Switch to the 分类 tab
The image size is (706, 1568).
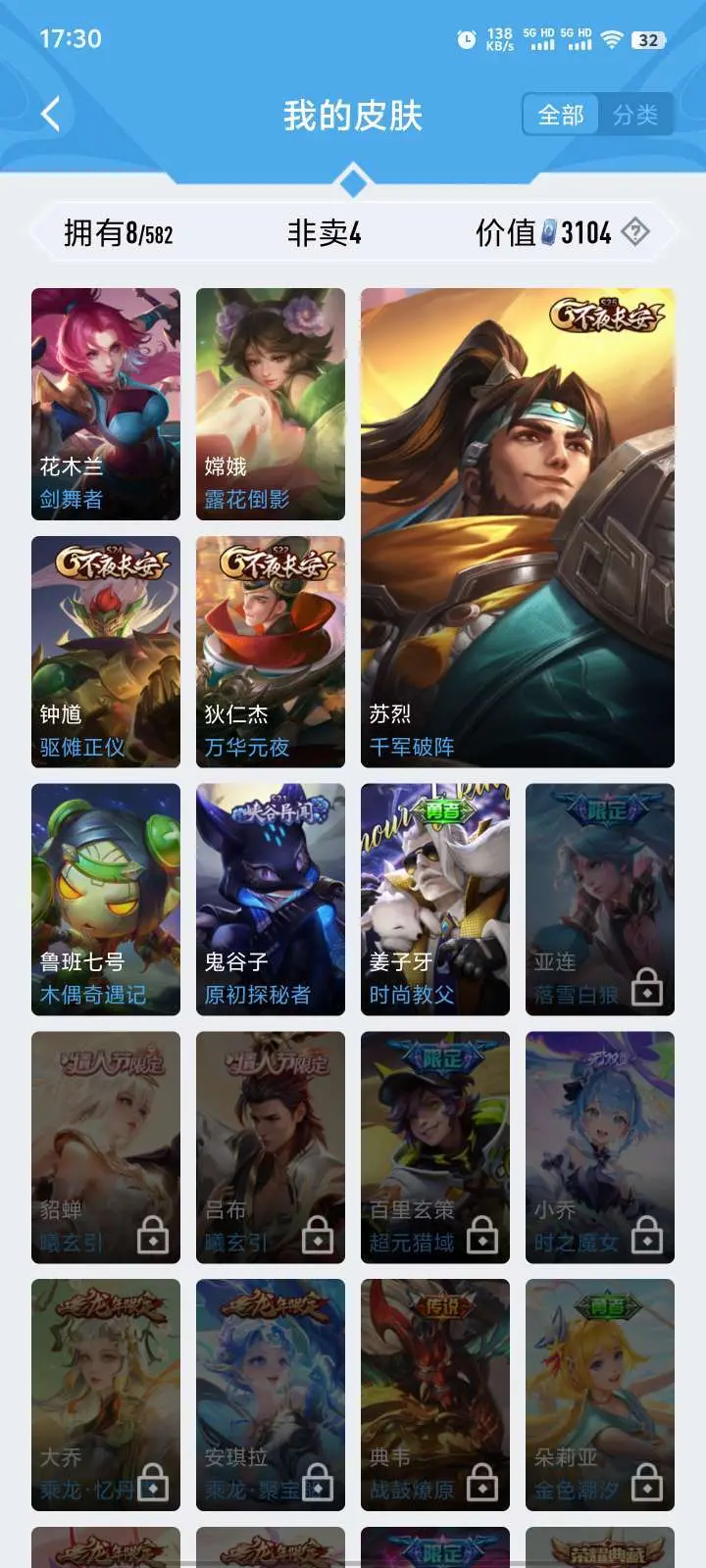coord(635,115)
